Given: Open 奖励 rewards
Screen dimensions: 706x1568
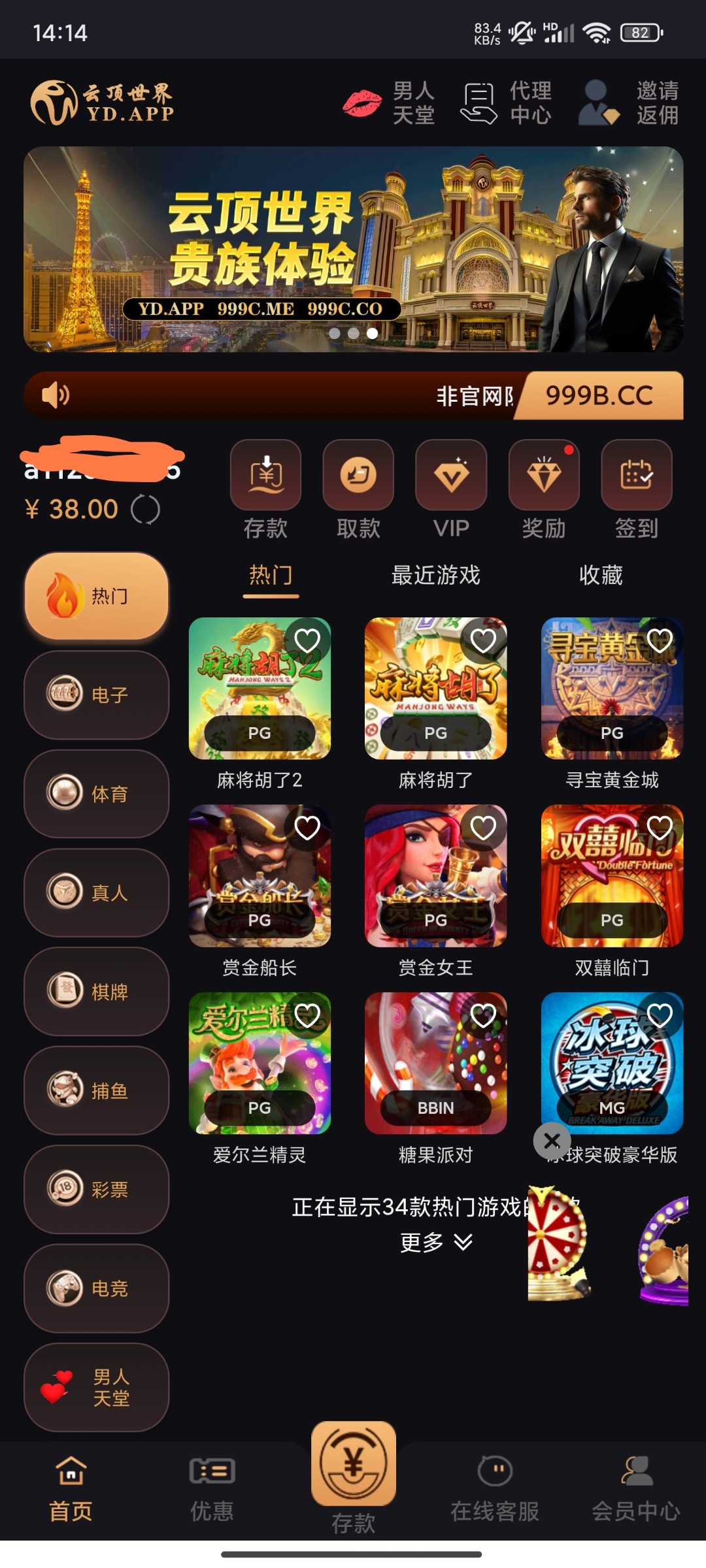Looking at the screenshot, I should click(x=544, y=476).
